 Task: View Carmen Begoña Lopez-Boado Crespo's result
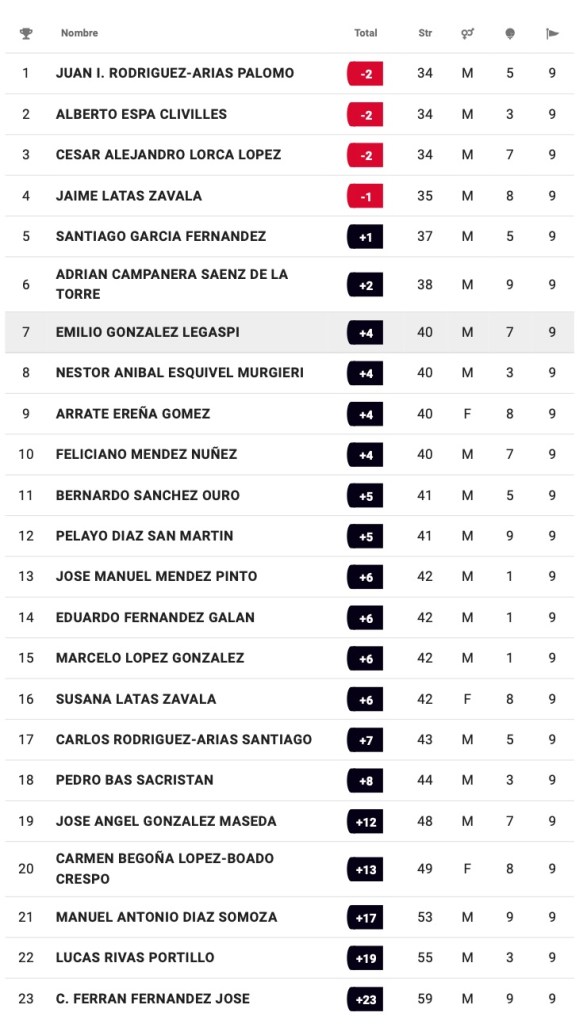(289, 869)
